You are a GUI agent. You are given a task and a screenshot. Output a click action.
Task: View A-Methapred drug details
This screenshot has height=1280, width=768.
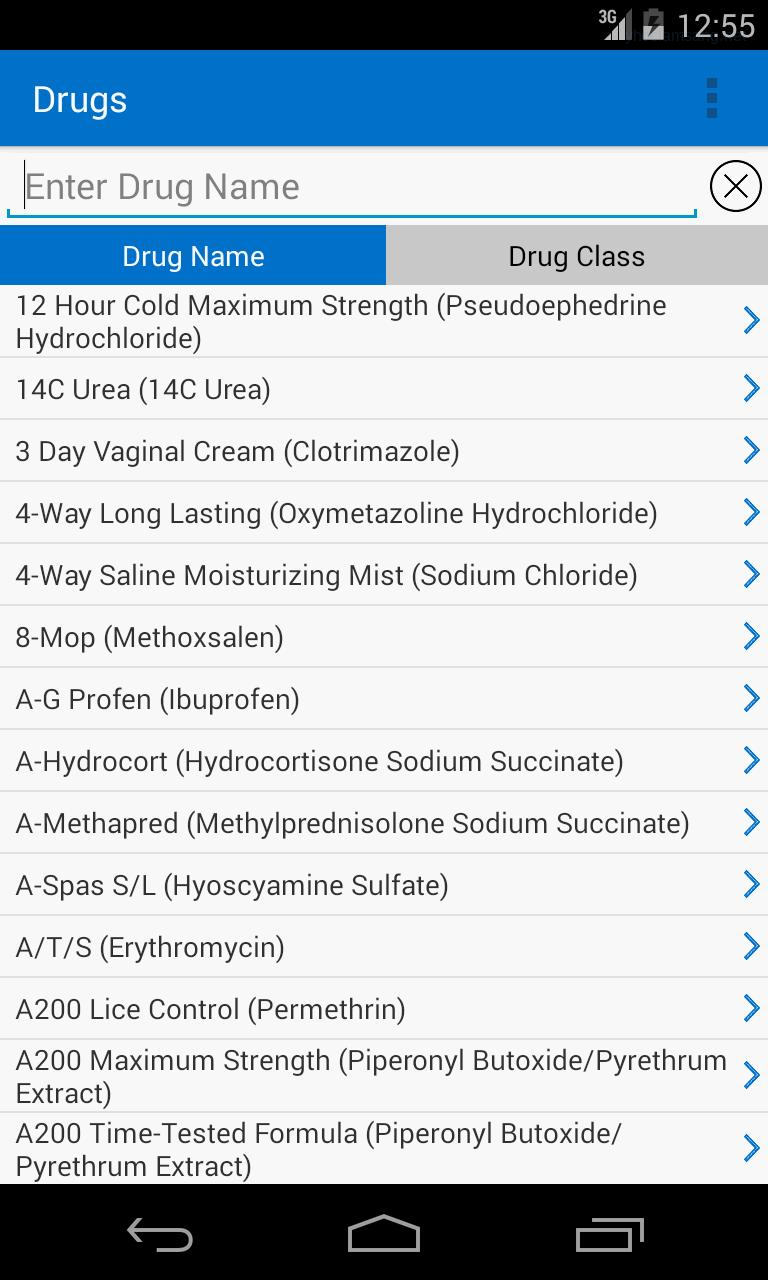pos(384,823)
